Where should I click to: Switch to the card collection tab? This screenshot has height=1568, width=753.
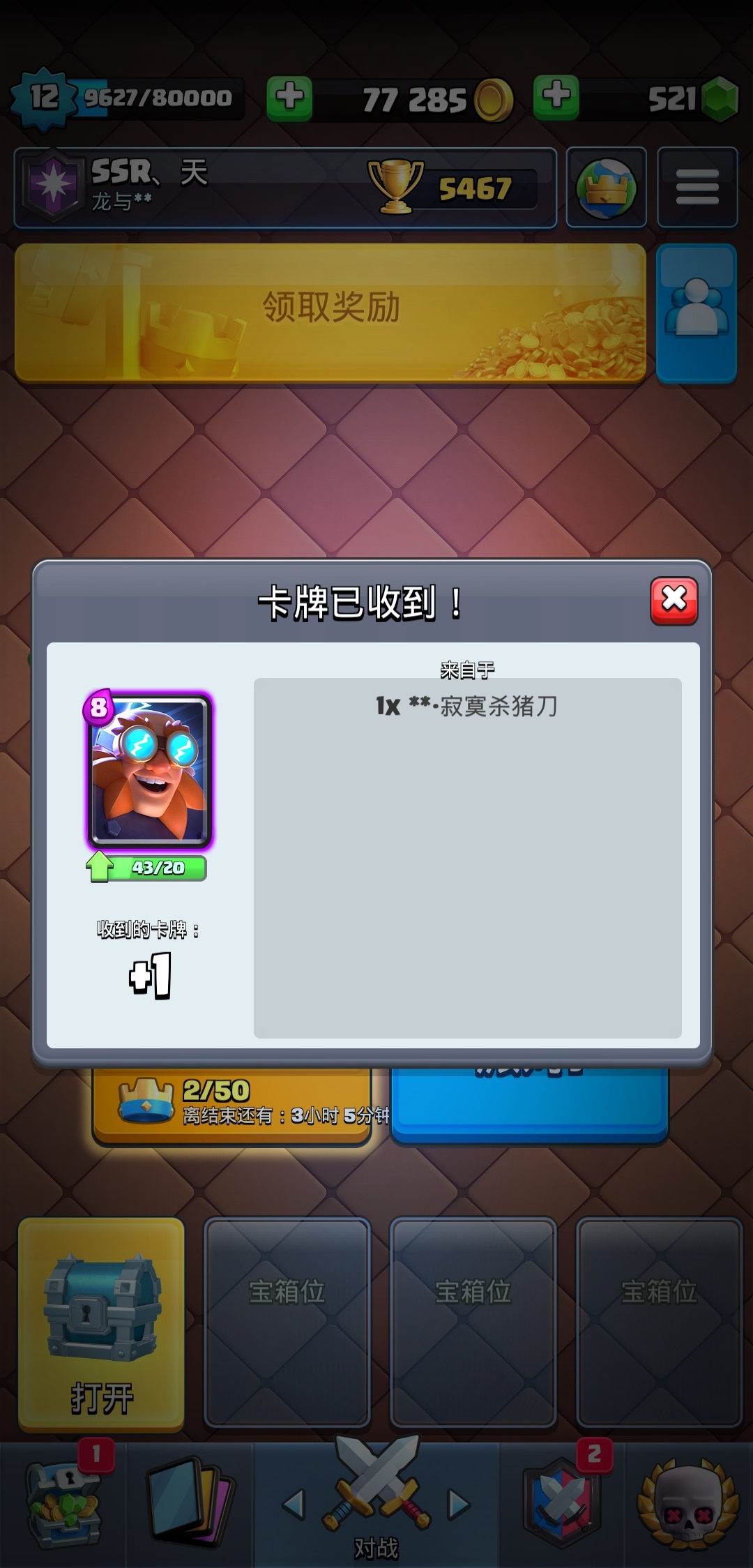point(189,1505)
